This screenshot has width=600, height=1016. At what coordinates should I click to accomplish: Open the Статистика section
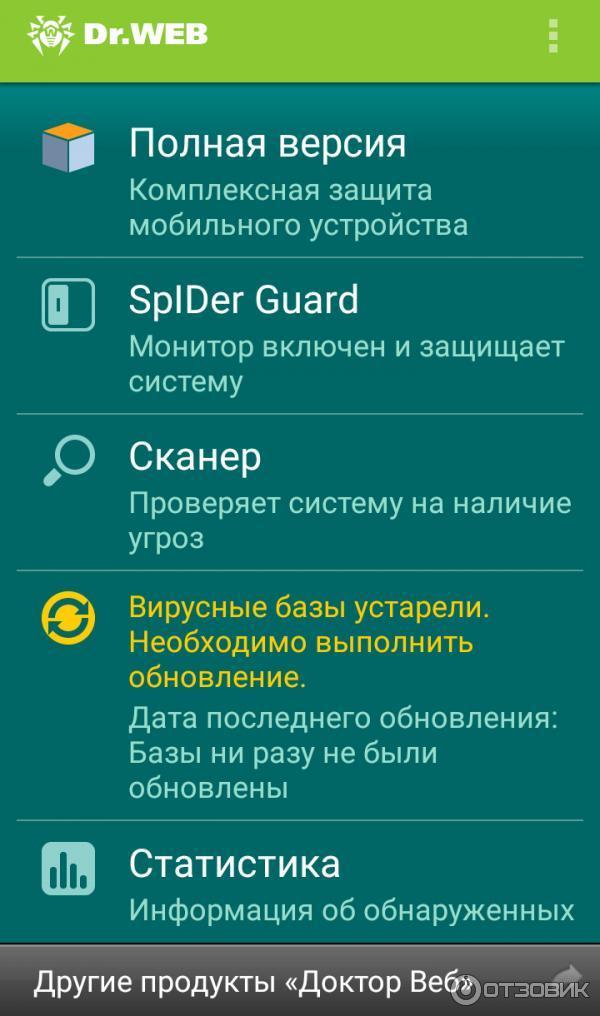pos(300,880)
